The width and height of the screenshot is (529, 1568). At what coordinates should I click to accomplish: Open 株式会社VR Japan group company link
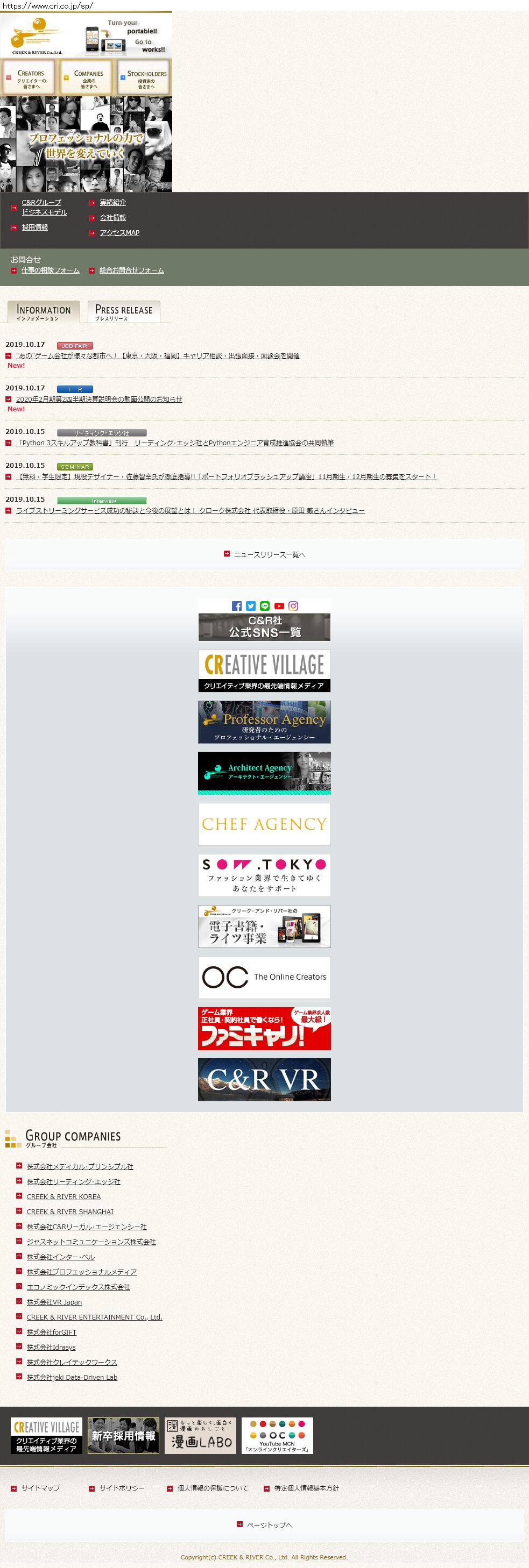pyautogui.click(x=54, y=1302)
